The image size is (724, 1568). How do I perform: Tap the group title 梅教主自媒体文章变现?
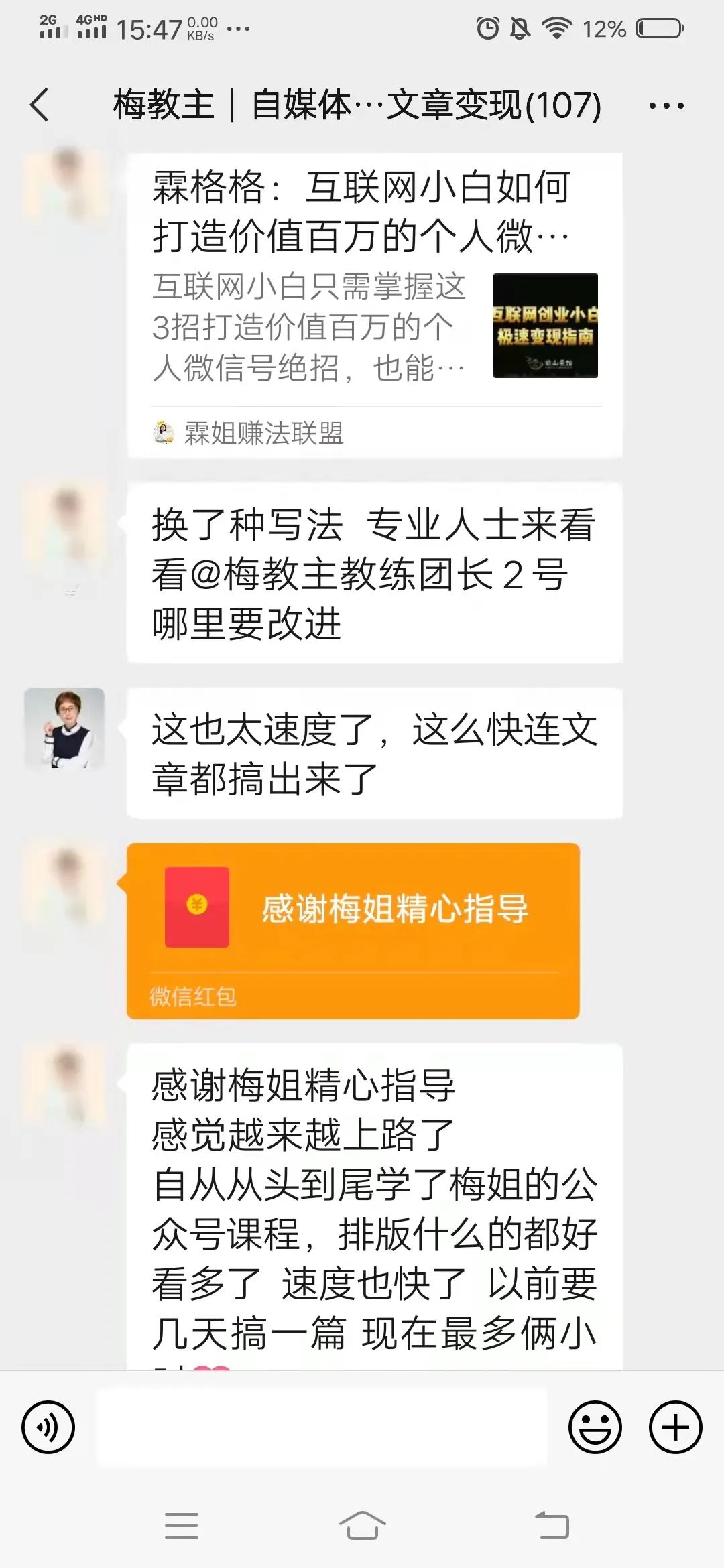click(355, 104)
